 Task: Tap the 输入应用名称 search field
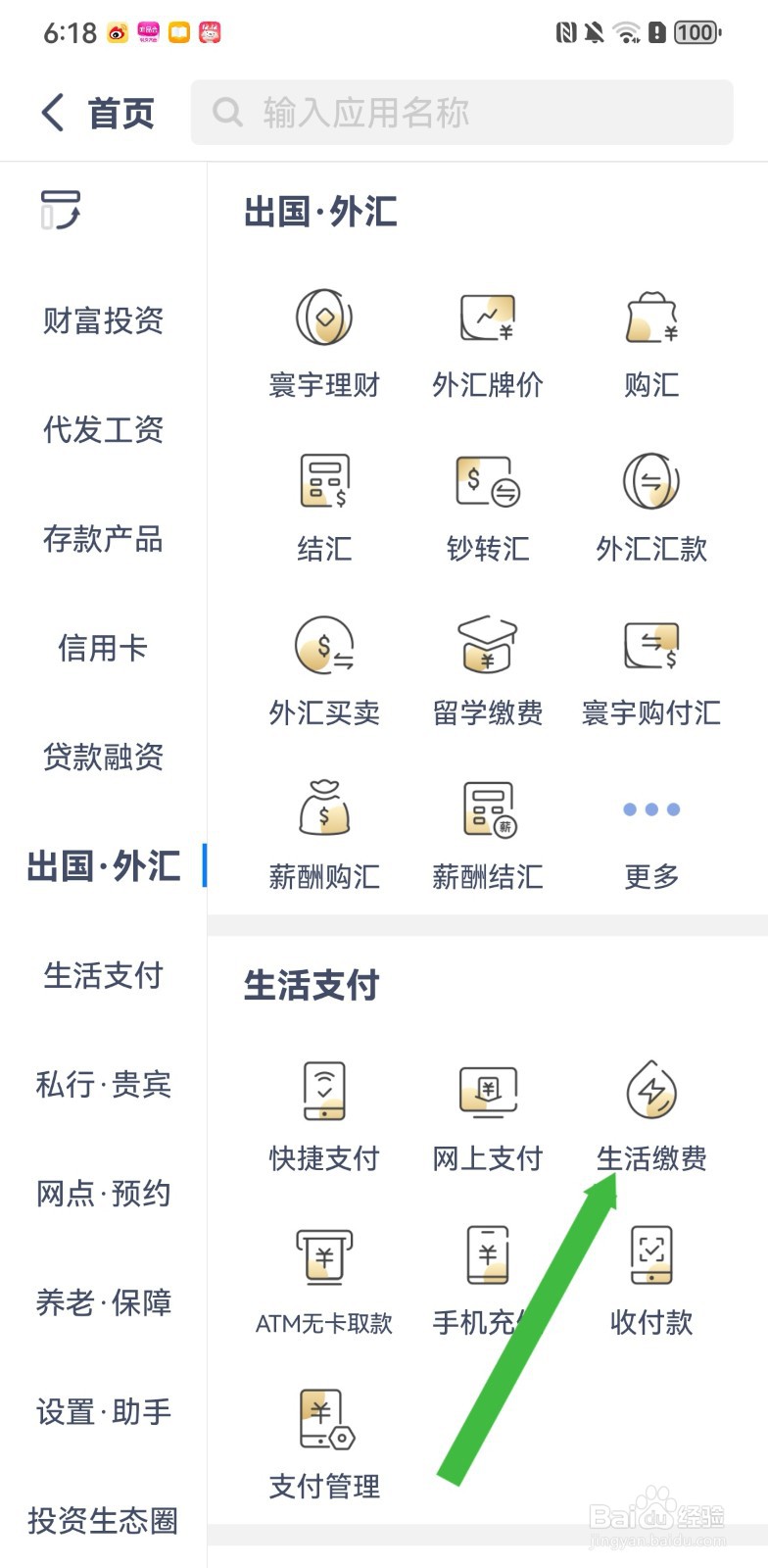coord(461,113)
